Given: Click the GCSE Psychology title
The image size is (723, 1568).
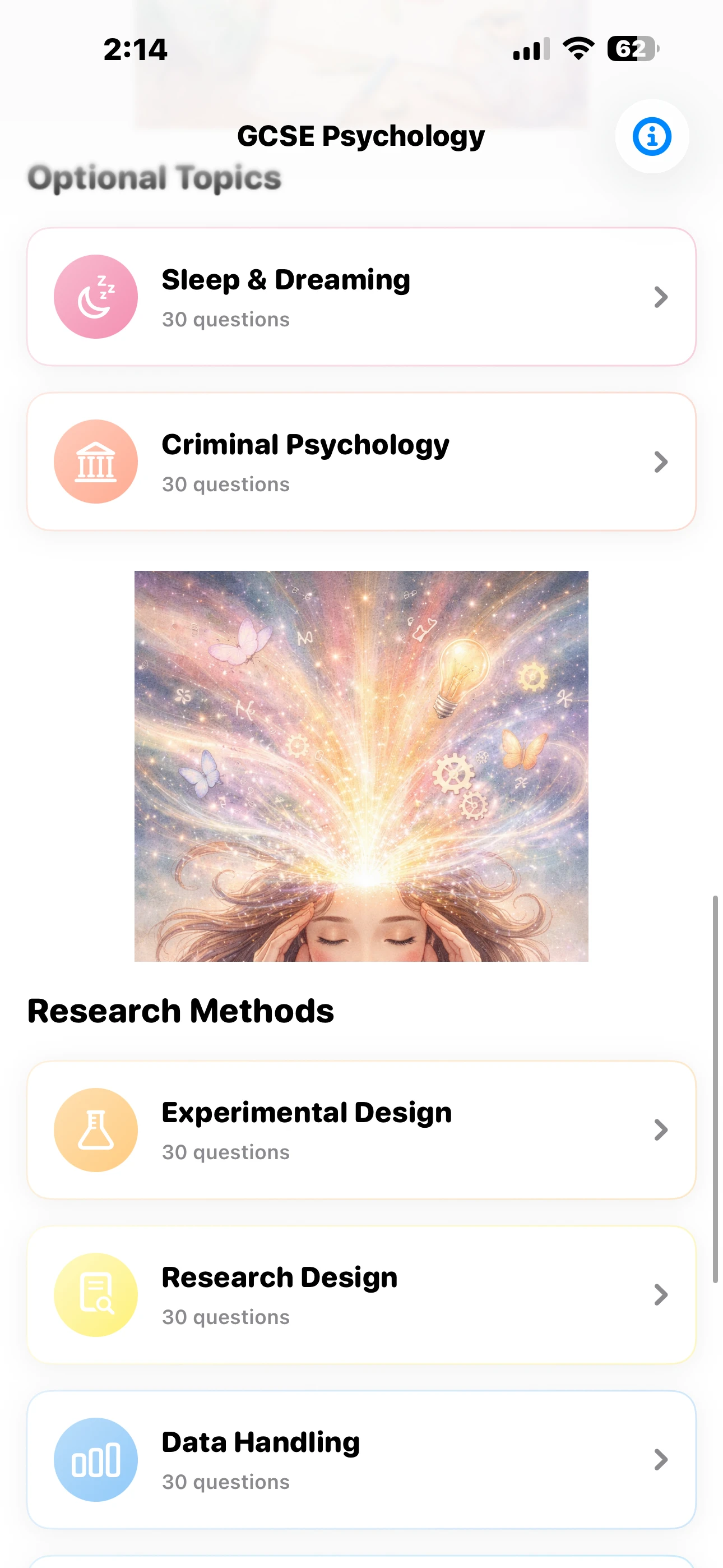Looking at the screenshot, I should [361, 136].
